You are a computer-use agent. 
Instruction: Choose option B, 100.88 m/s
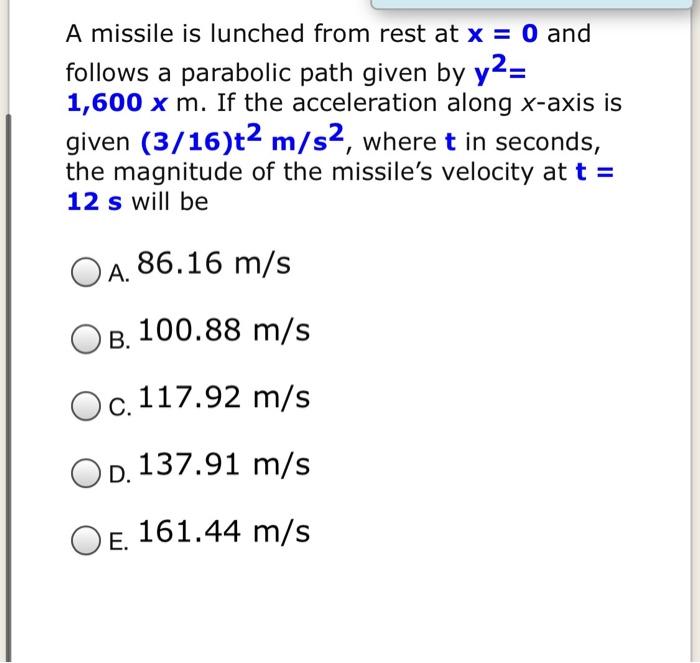tap(84, 337)
